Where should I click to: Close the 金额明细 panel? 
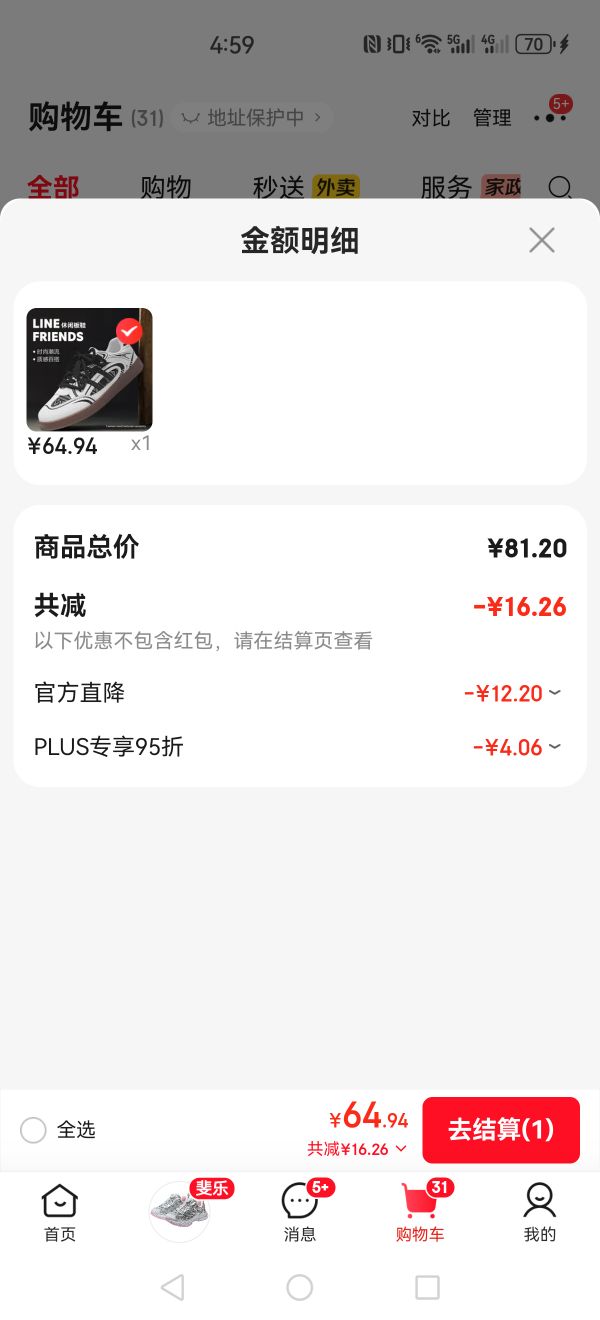(x=541, y=240)
